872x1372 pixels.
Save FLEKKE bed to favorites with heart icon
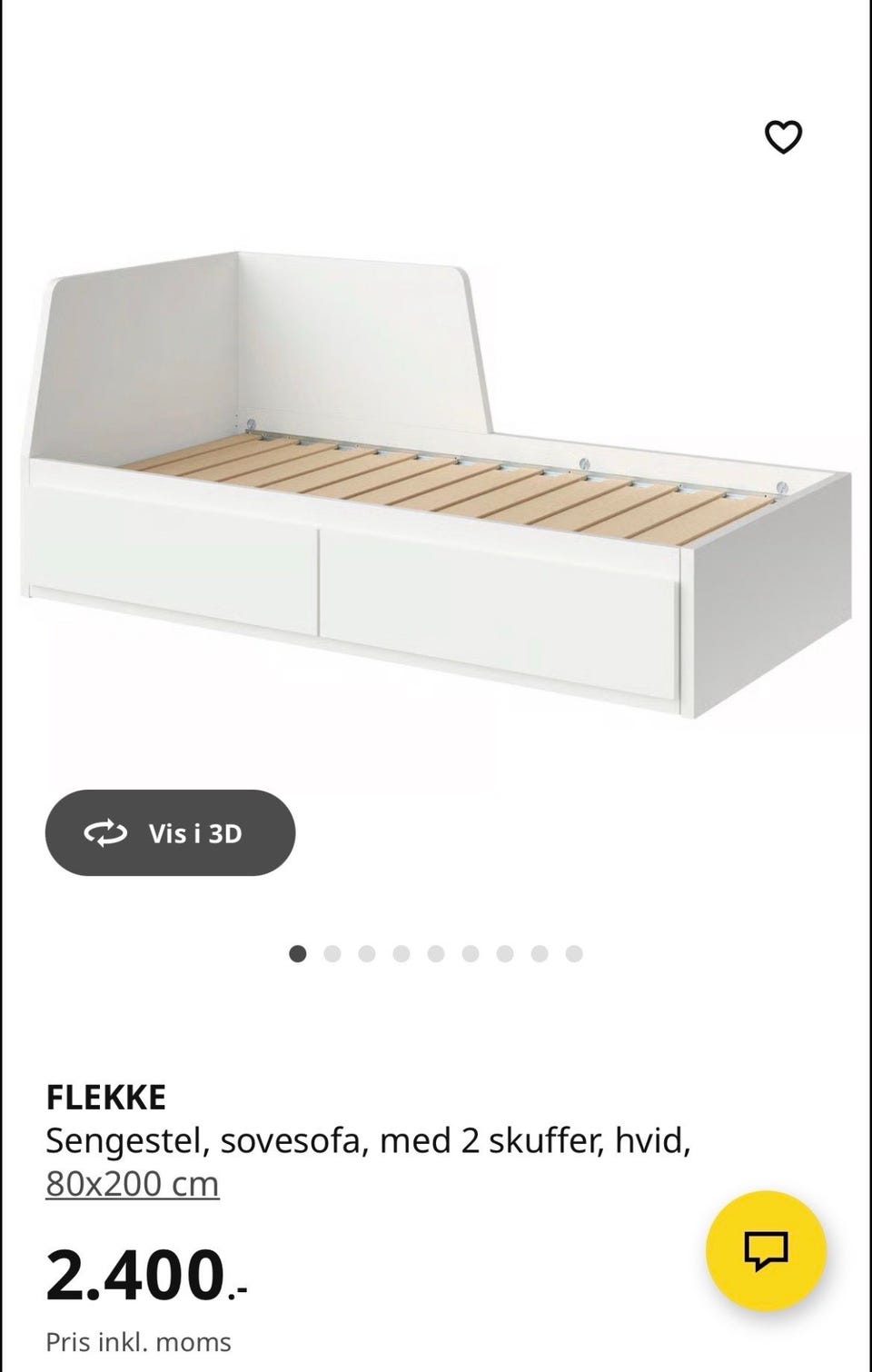[x=785, y=136]
